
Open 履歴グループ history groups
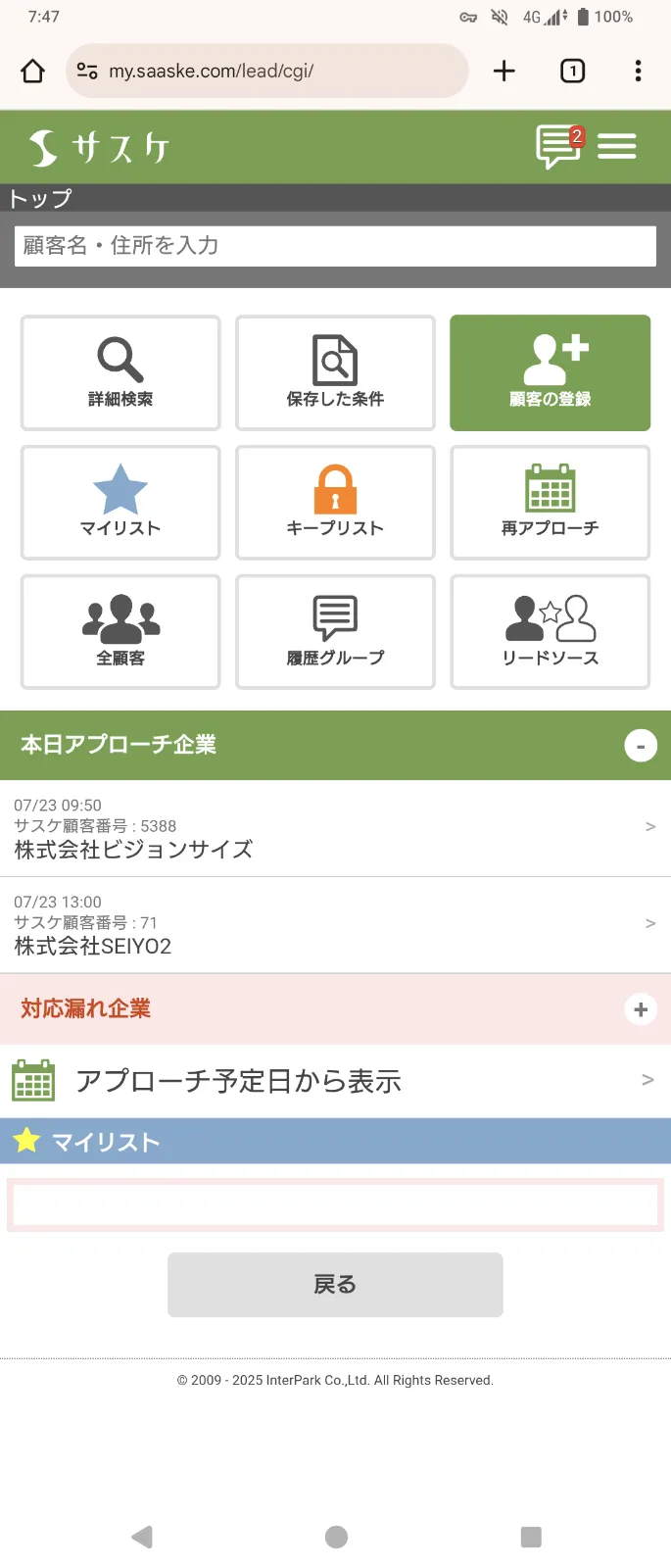[x=335, y=632]
